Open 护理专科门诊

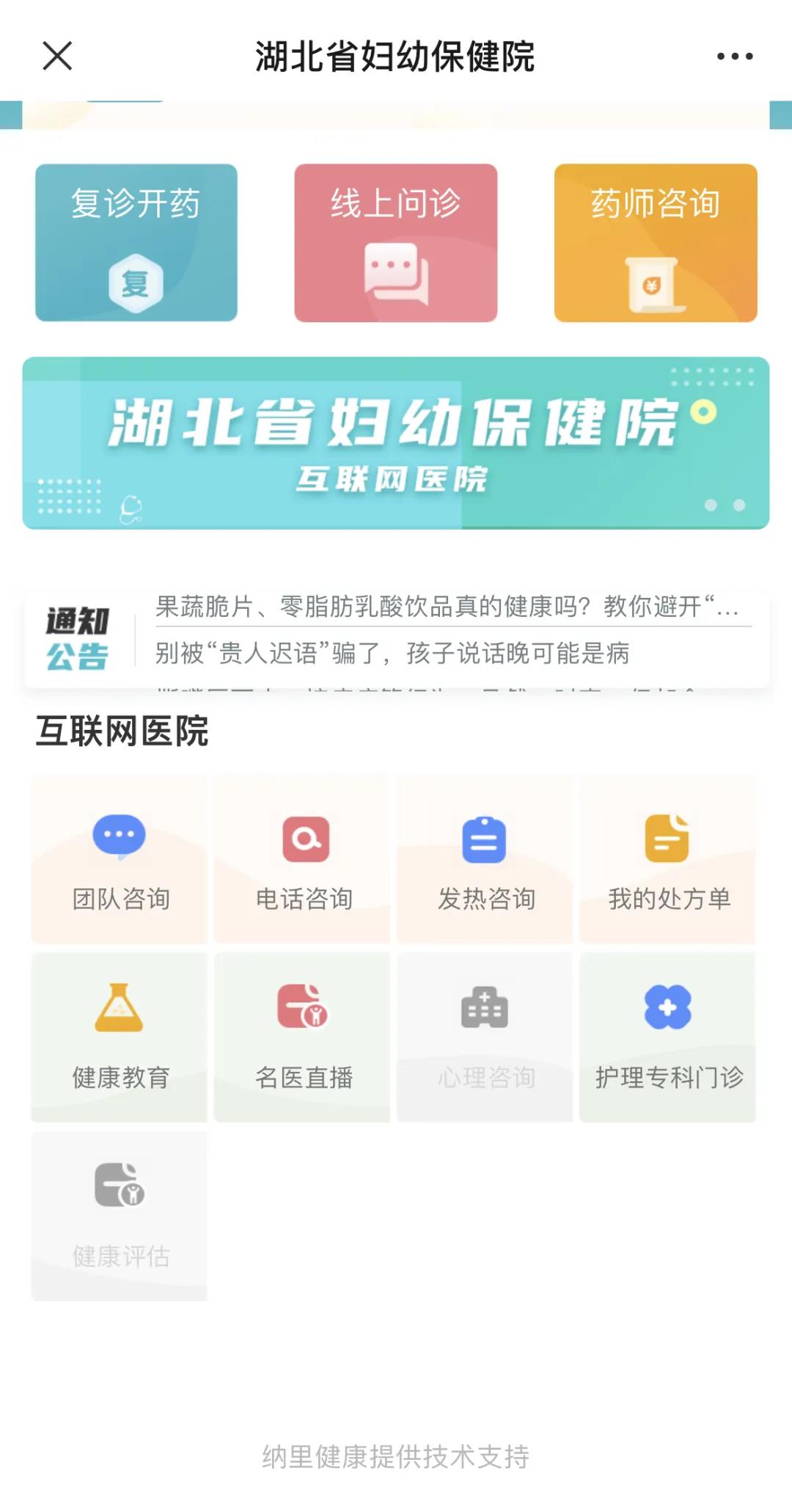(667, 1037)
